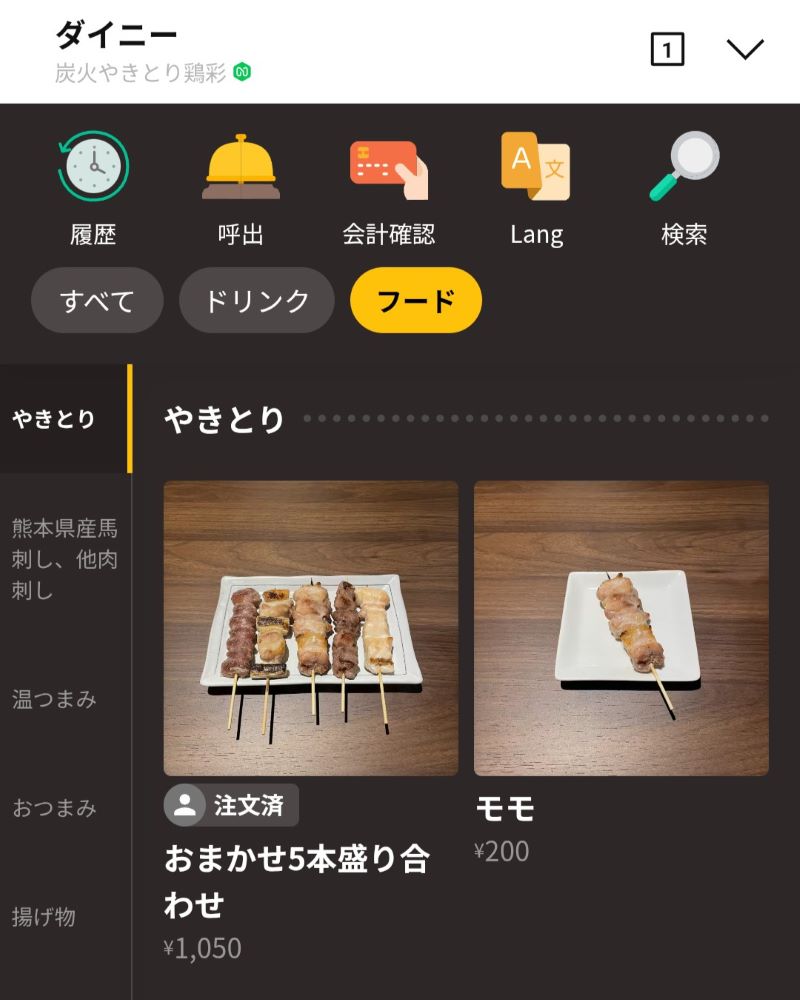Open the 検索 search tool
This screenshot has width=800, height=1000.
(684, 189)
